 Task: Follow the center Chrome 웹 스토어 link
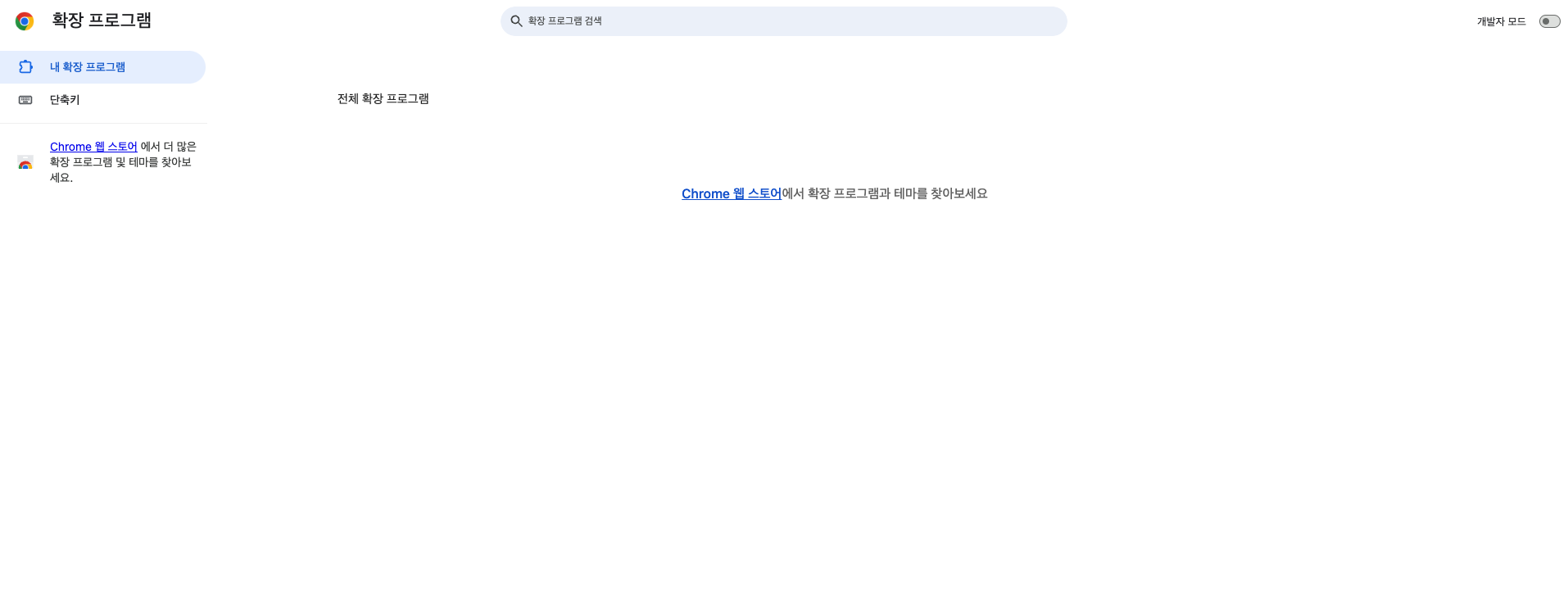tap(731, 194)
